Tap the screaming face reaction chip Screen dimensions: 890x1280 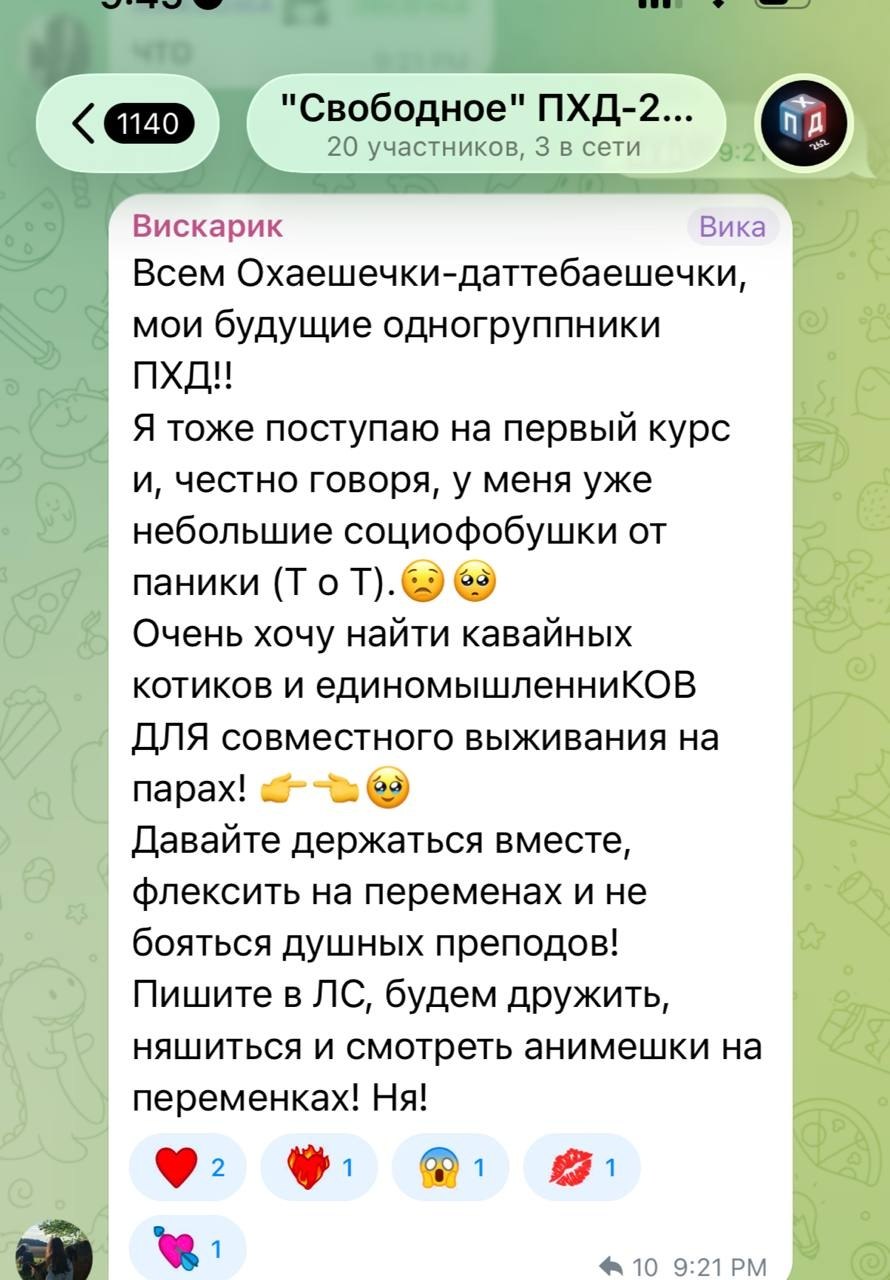pos(451,1168)
